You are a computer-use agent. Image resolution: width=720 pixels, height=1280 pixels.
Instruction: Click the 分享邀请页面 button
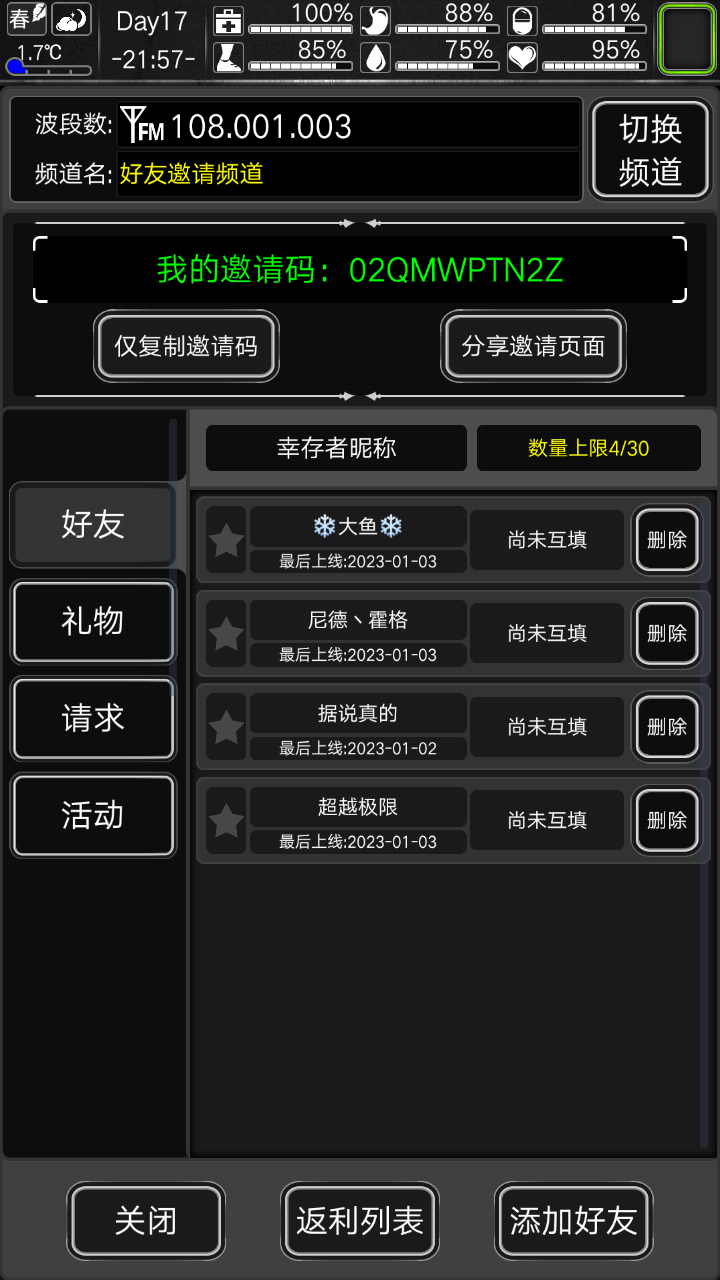[x=533, y=345]
